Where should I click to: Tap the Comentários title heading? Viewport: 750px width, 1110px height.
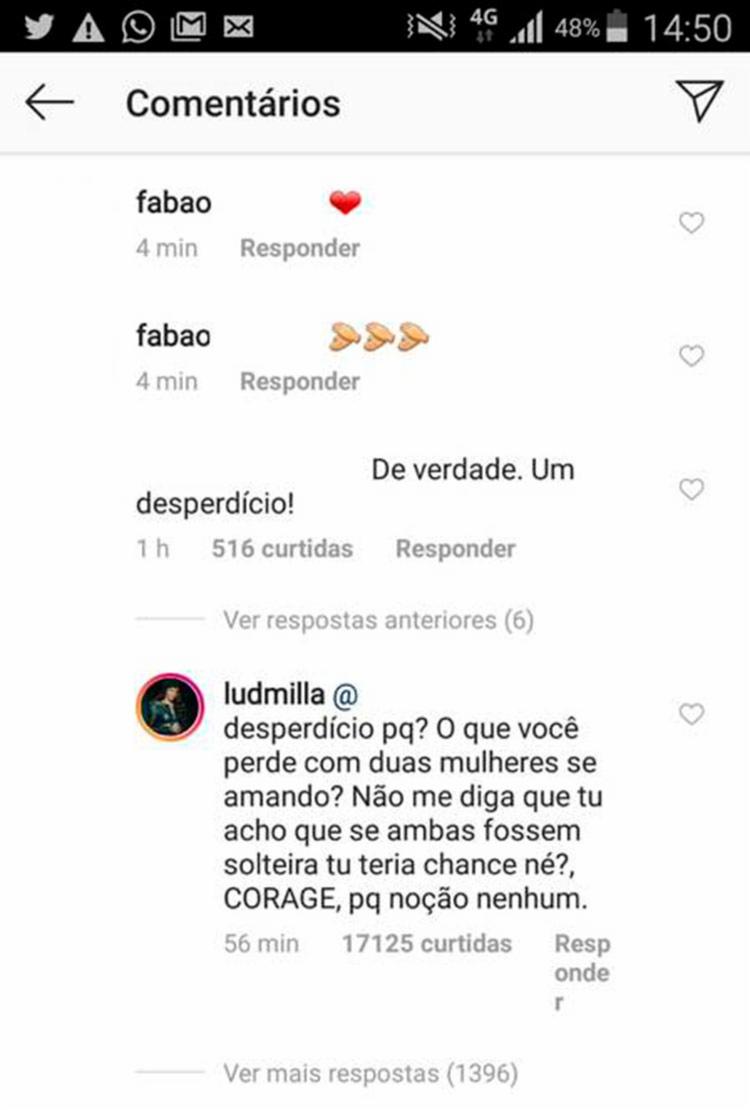pyautogui.click(x=233, y=102)
